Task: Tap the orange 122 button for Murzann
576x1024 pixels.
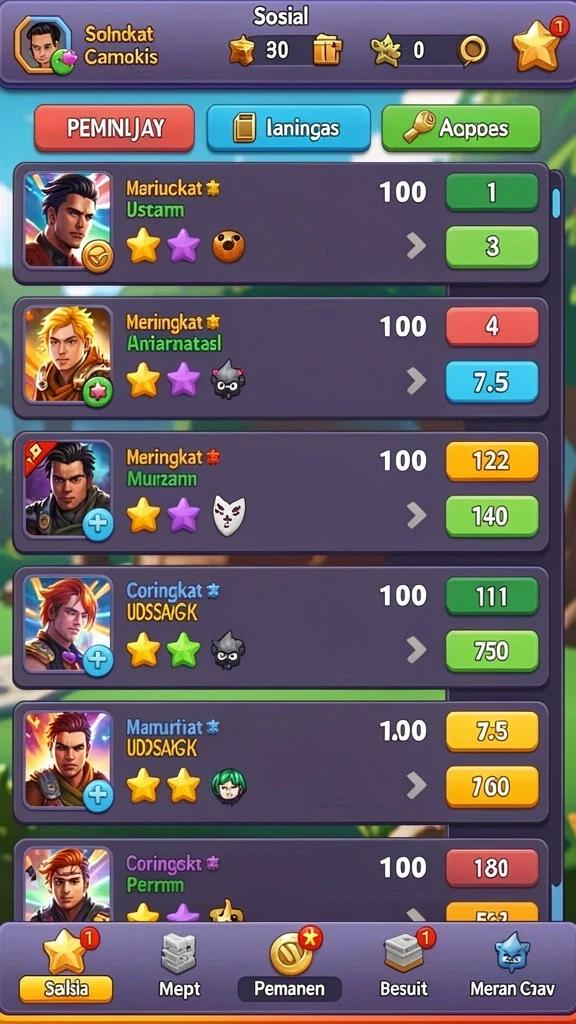Action: [x=492, y=461]
